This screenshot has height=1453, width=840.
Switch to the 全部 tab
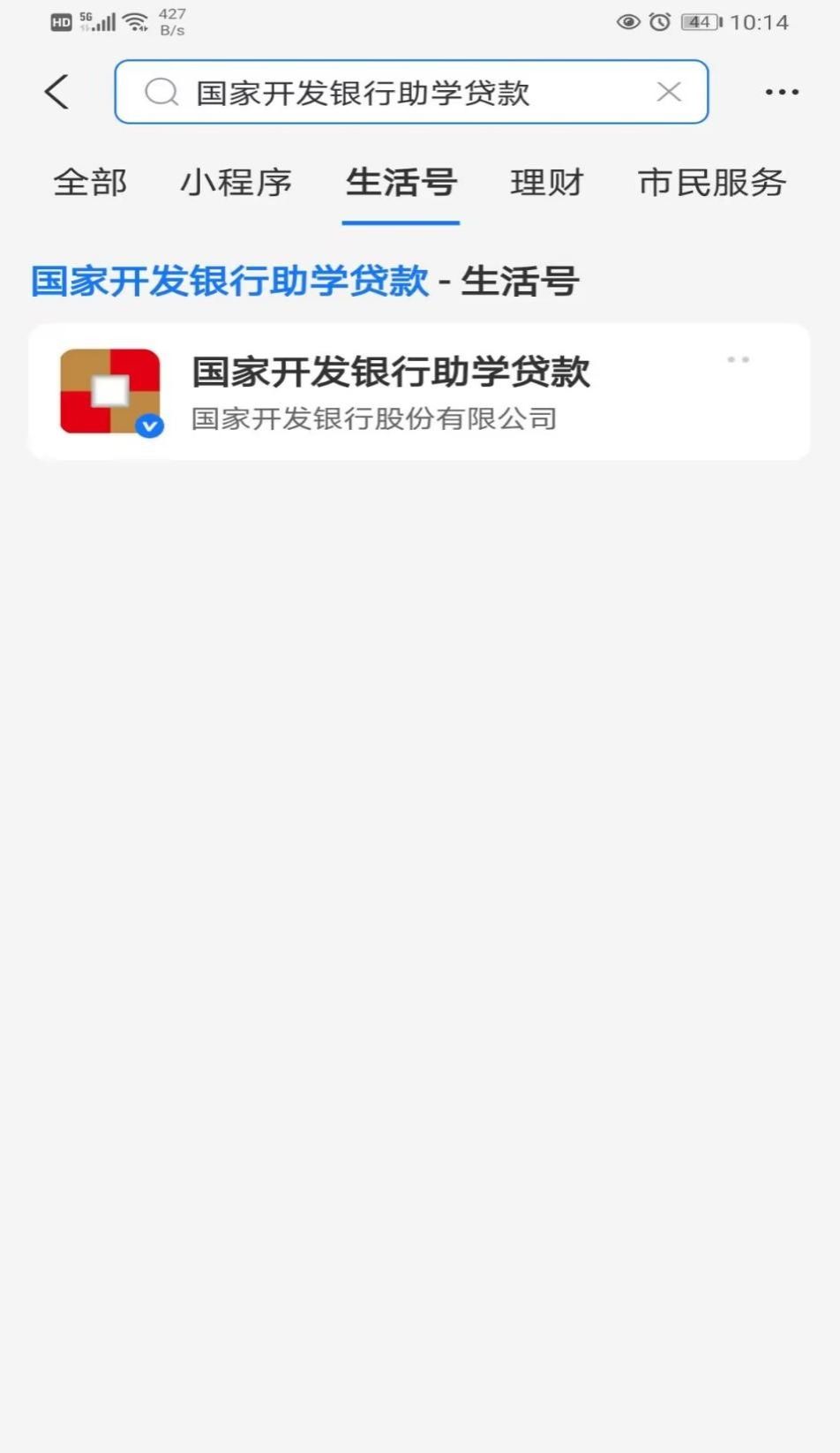pyautogui.click(x=90, y=183)
